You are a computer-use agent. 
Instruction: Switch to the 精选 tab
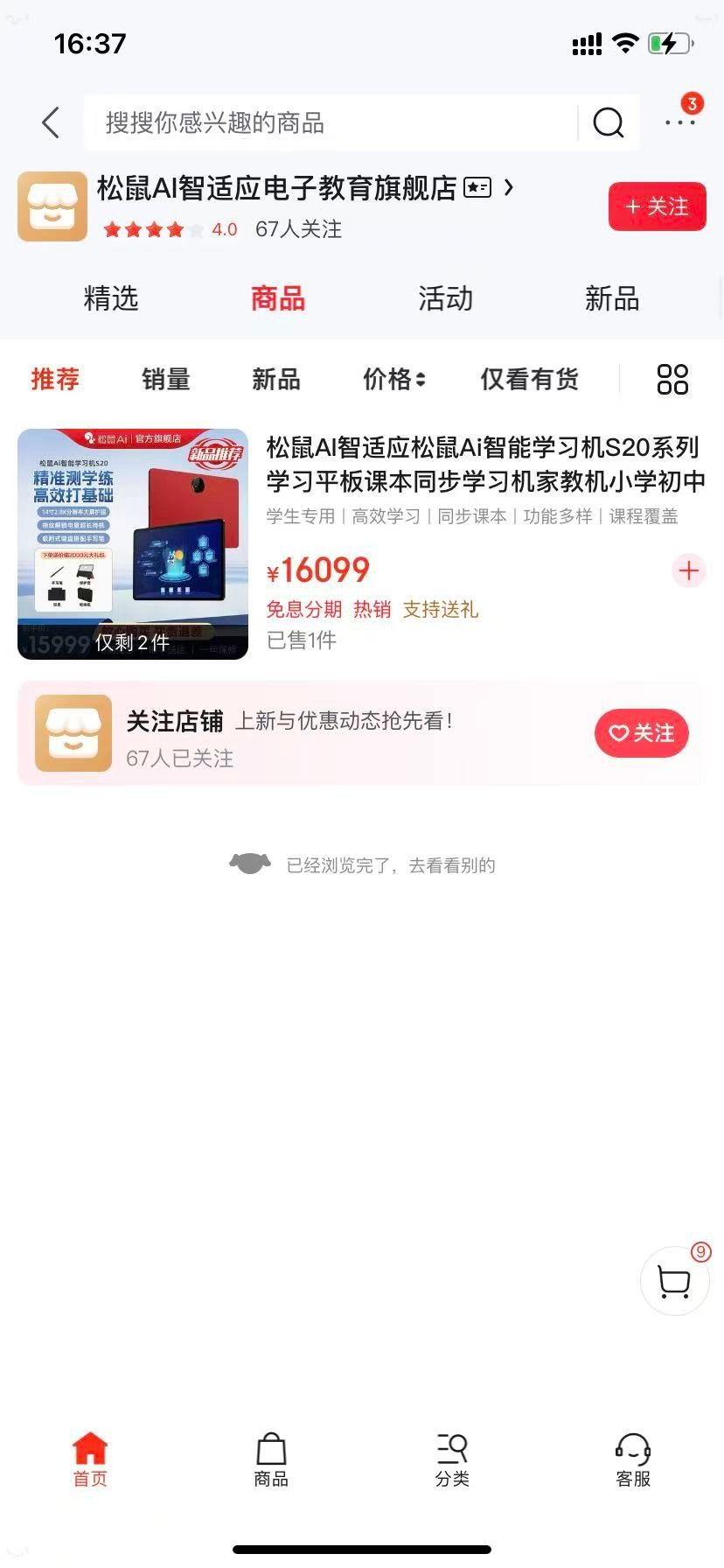click(x=111, y=299)
